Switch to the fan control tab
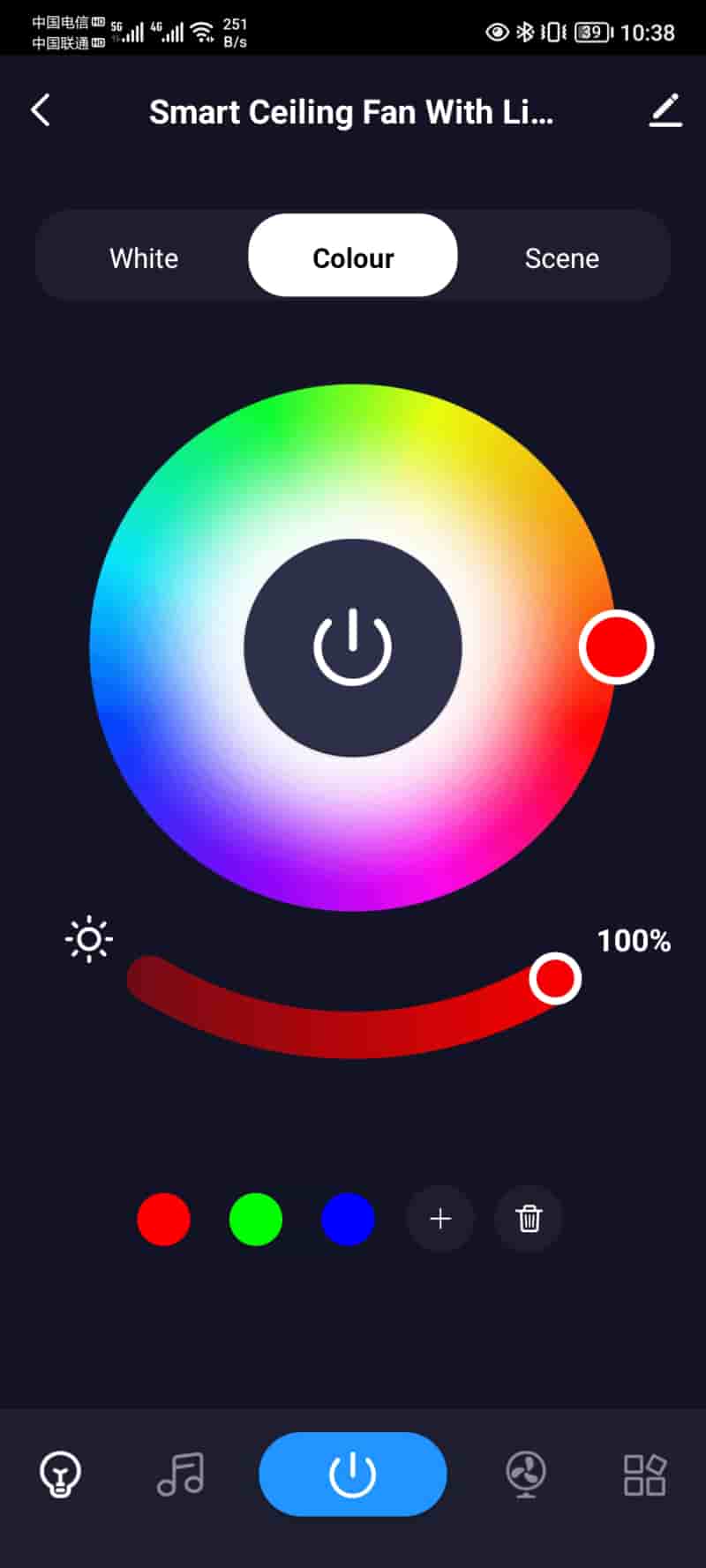The image size is (706, 1568). (x=526, y=1475)
